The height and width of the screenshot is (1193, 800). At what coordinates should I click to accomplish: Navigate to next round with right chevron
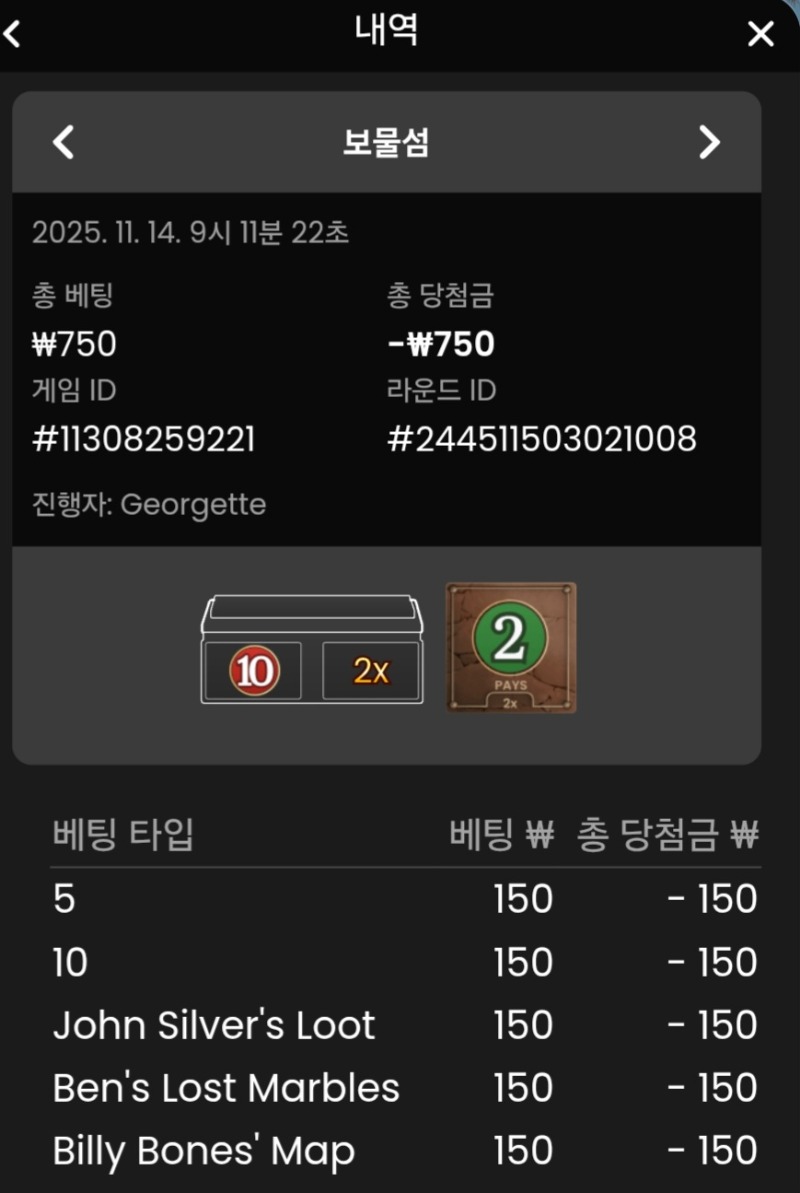coord(711,142)
